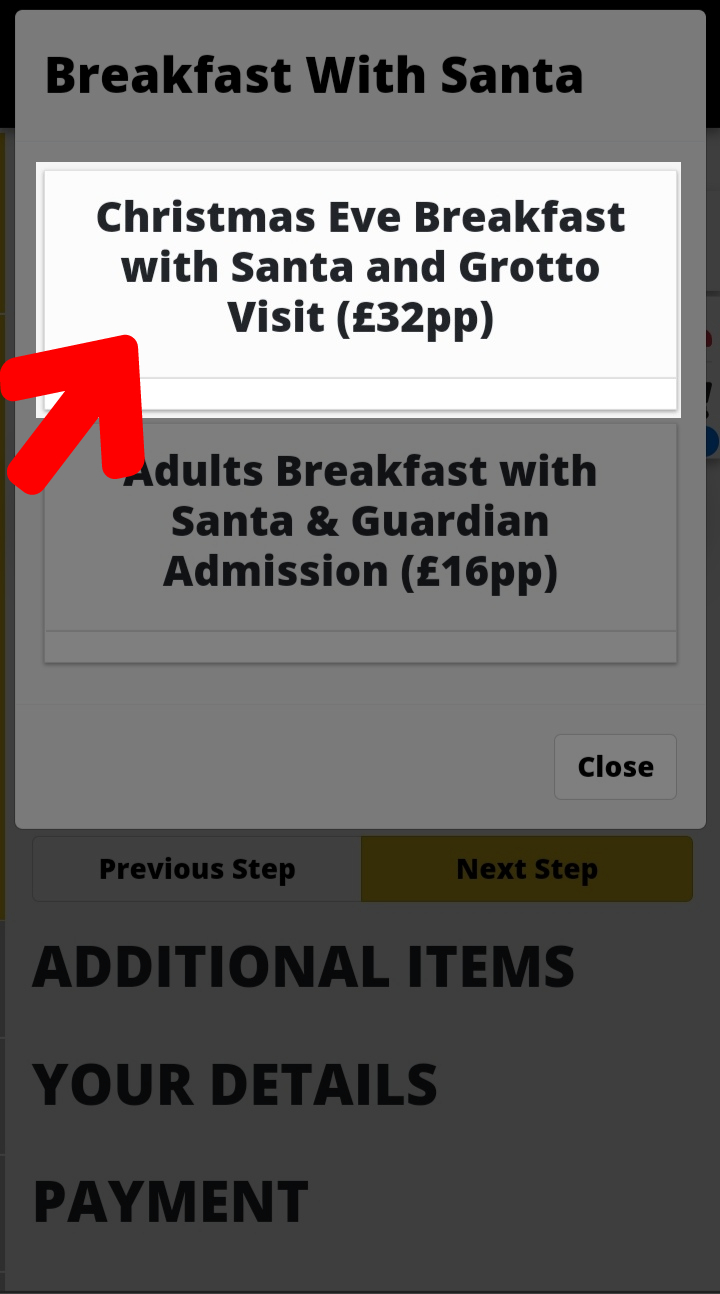720x1294 pixels.
Task: Close the Breakfast With Santa dialog
Action: pos(615,767)
